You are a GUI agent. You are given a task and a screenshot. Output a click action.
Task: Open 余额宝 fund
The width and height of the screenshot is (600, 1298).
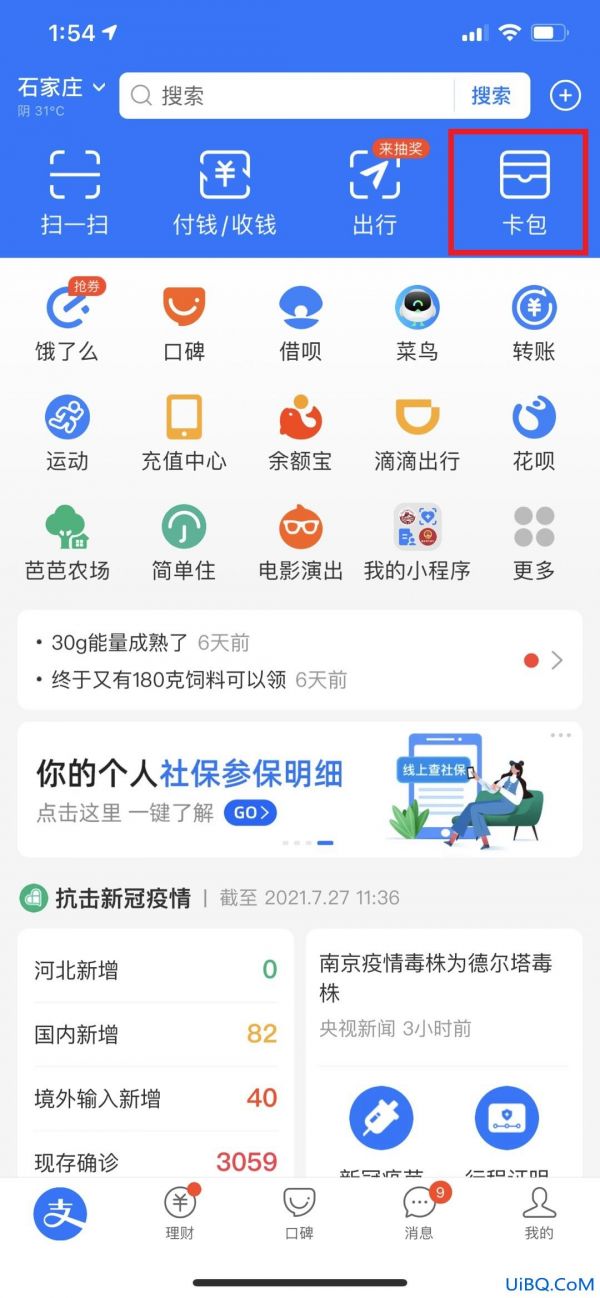(300, 432)
